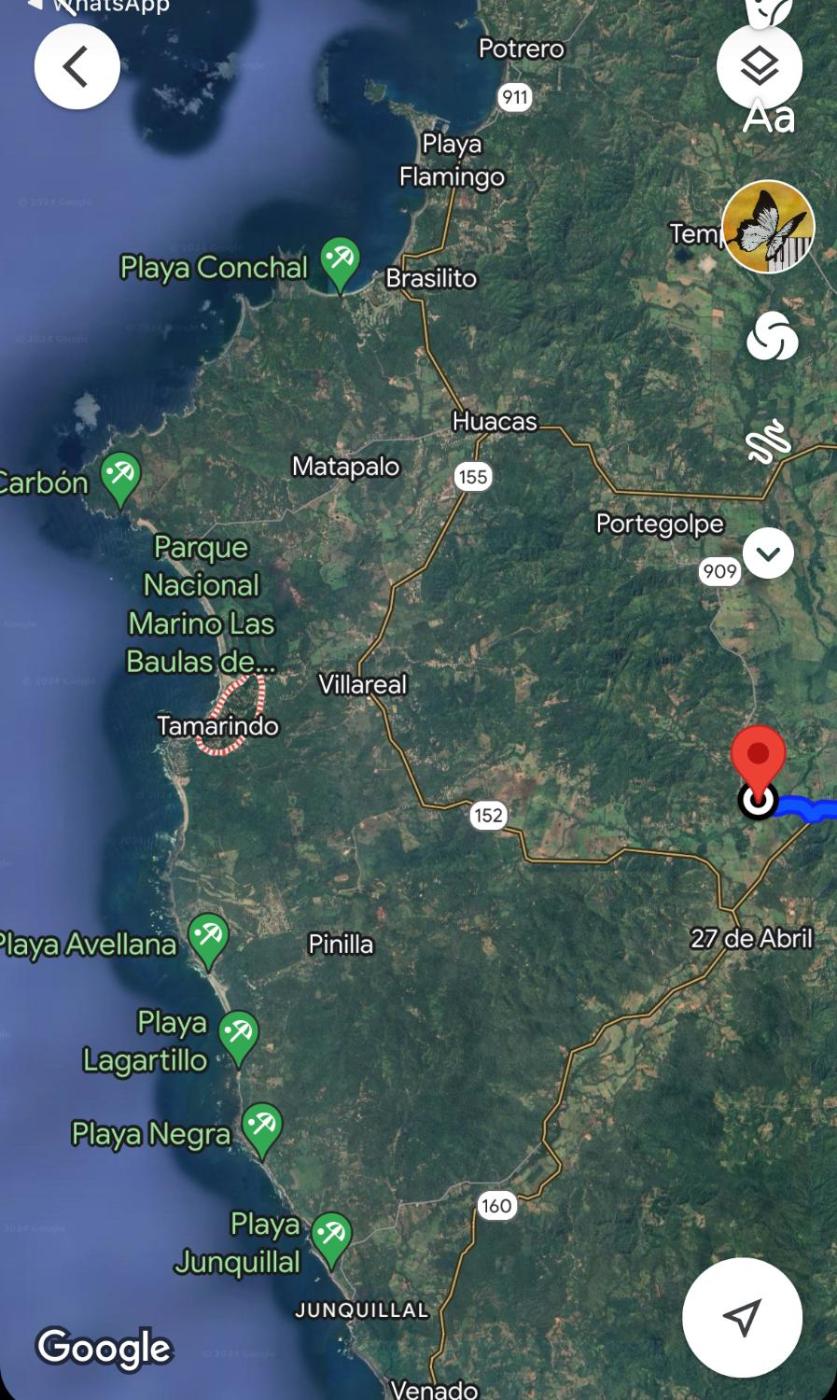837x1400 pixels.
Task: Open the Playa Junquillal beach marker
Action: click(331, 1237)
